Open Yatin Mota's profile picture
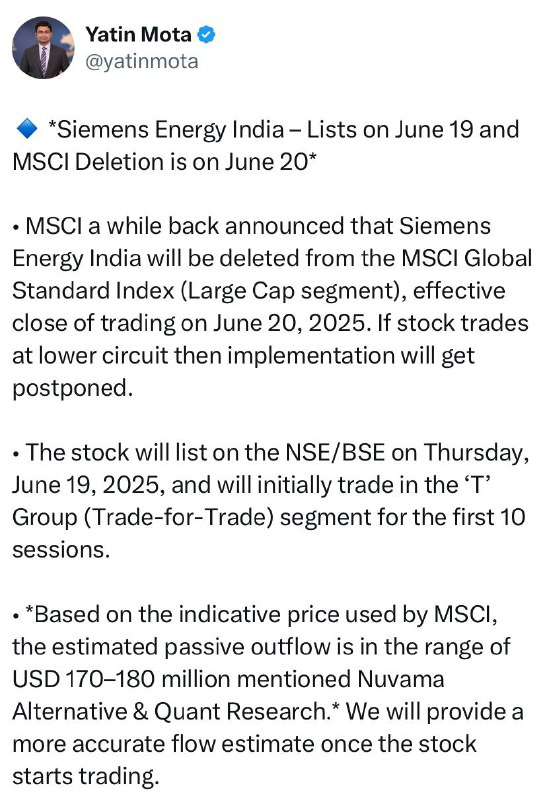This screenshot has height=800, width=547. (43, 47)
